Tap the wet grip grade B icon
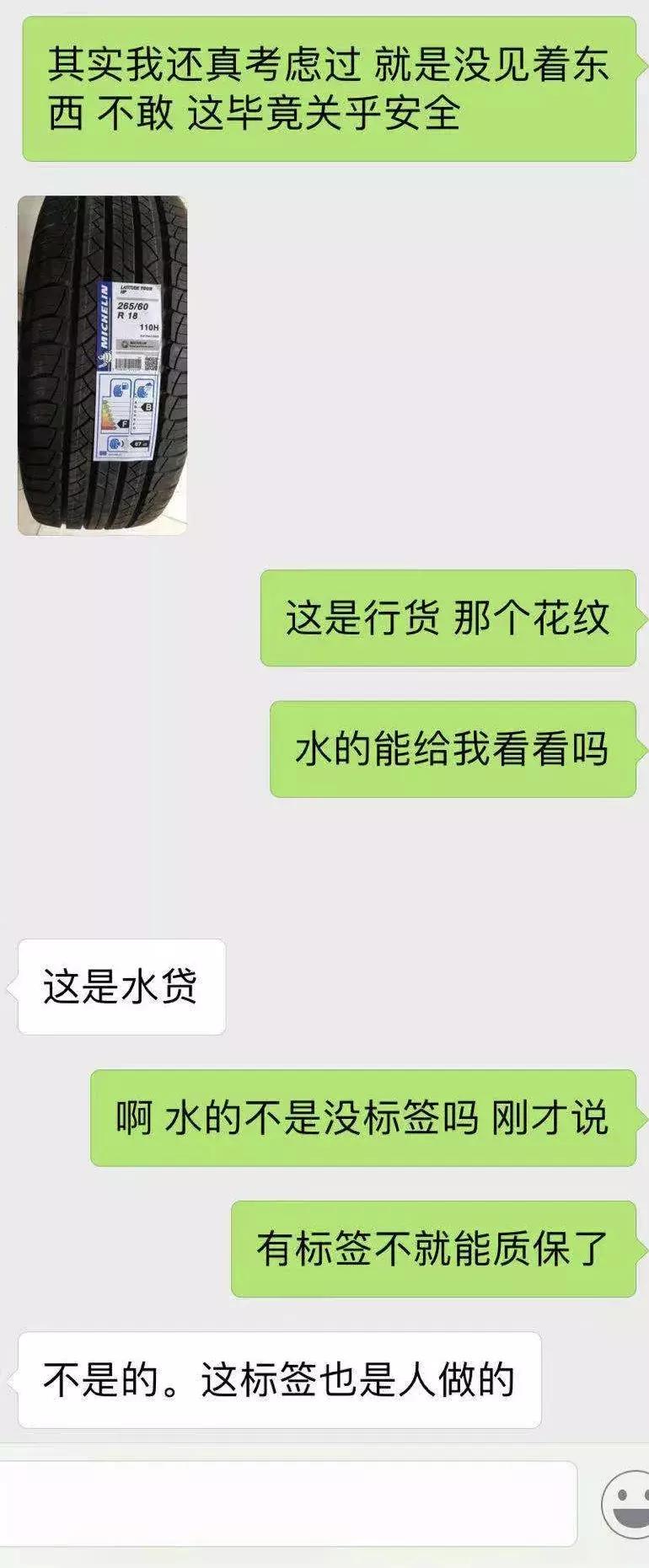The height and width of the screenshot is (1568, 649). (x=147, y=406)
